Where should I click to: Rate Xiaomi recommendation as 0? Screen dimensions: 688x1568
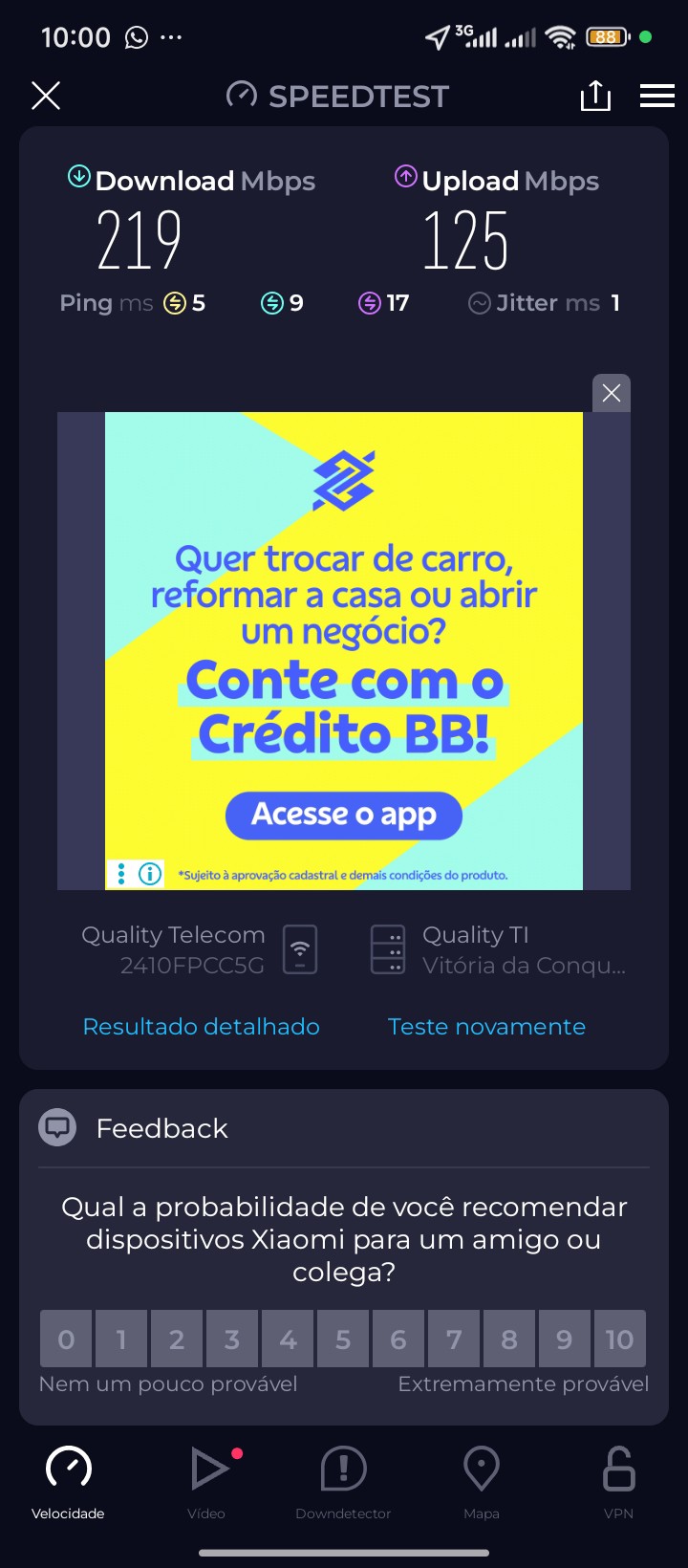pos(66,1339)
